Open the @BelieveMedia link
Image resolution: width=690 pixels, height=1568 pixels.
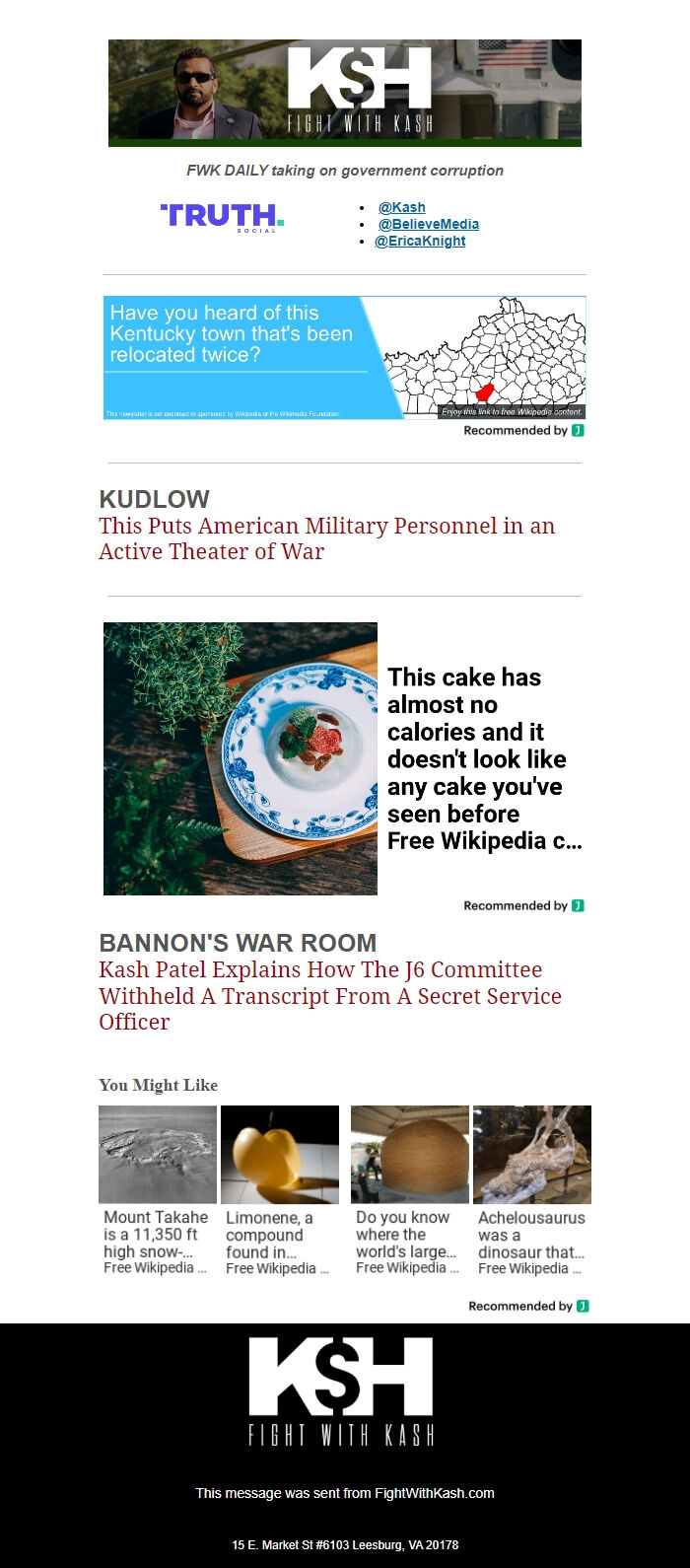click(429, 224)
